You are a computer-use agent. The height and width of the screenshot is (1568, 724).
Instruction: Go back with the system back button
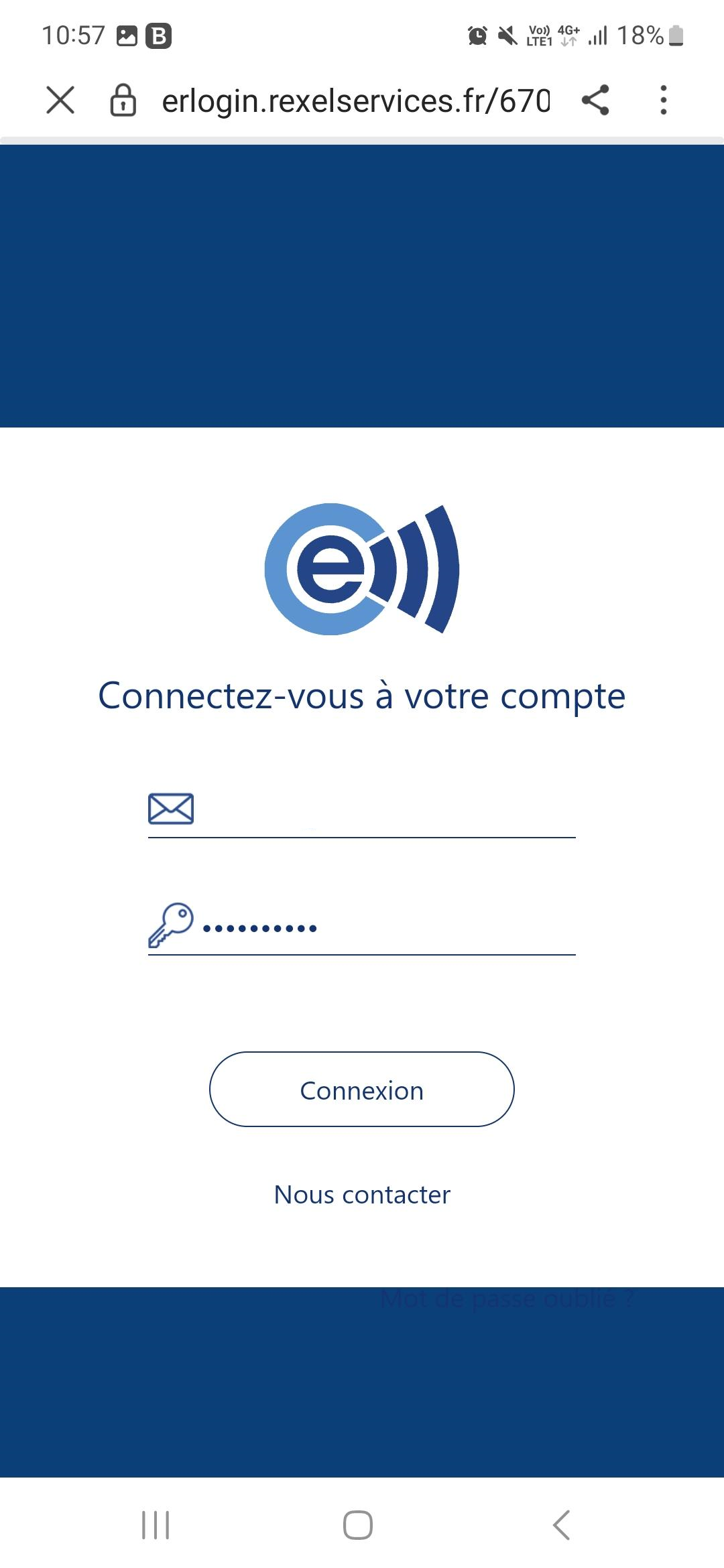click(x=562, y=1525)
